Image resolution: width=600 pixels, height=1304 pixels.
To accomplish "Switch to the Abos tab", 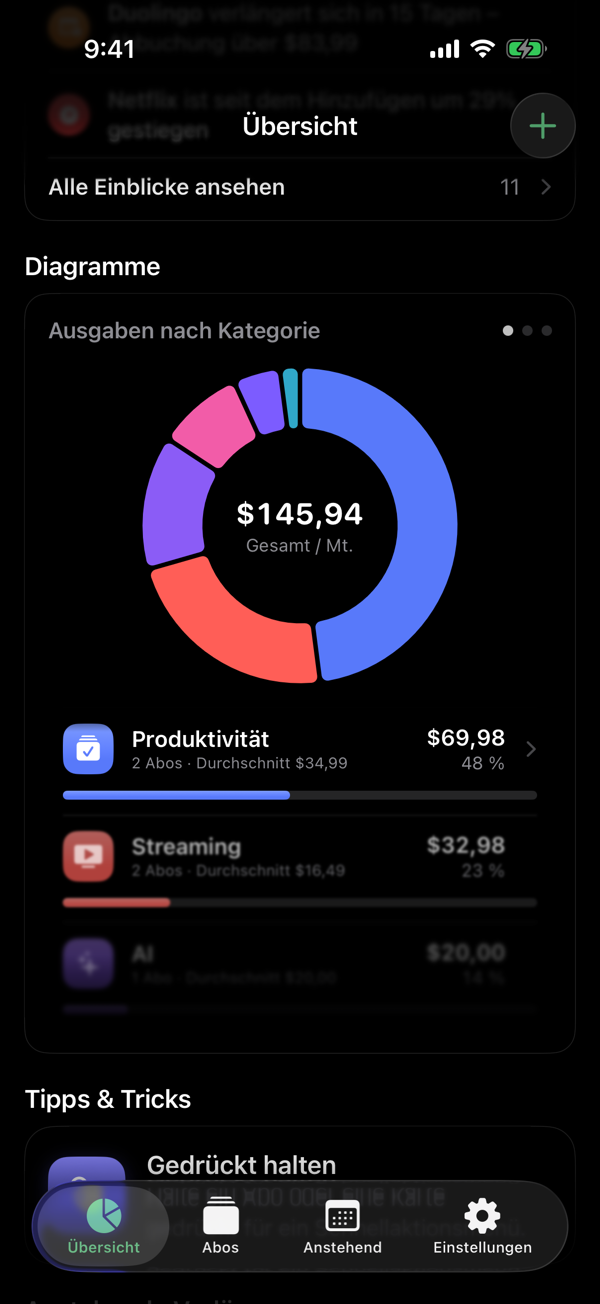I will pyautogui.click(x=221, y=1226).
